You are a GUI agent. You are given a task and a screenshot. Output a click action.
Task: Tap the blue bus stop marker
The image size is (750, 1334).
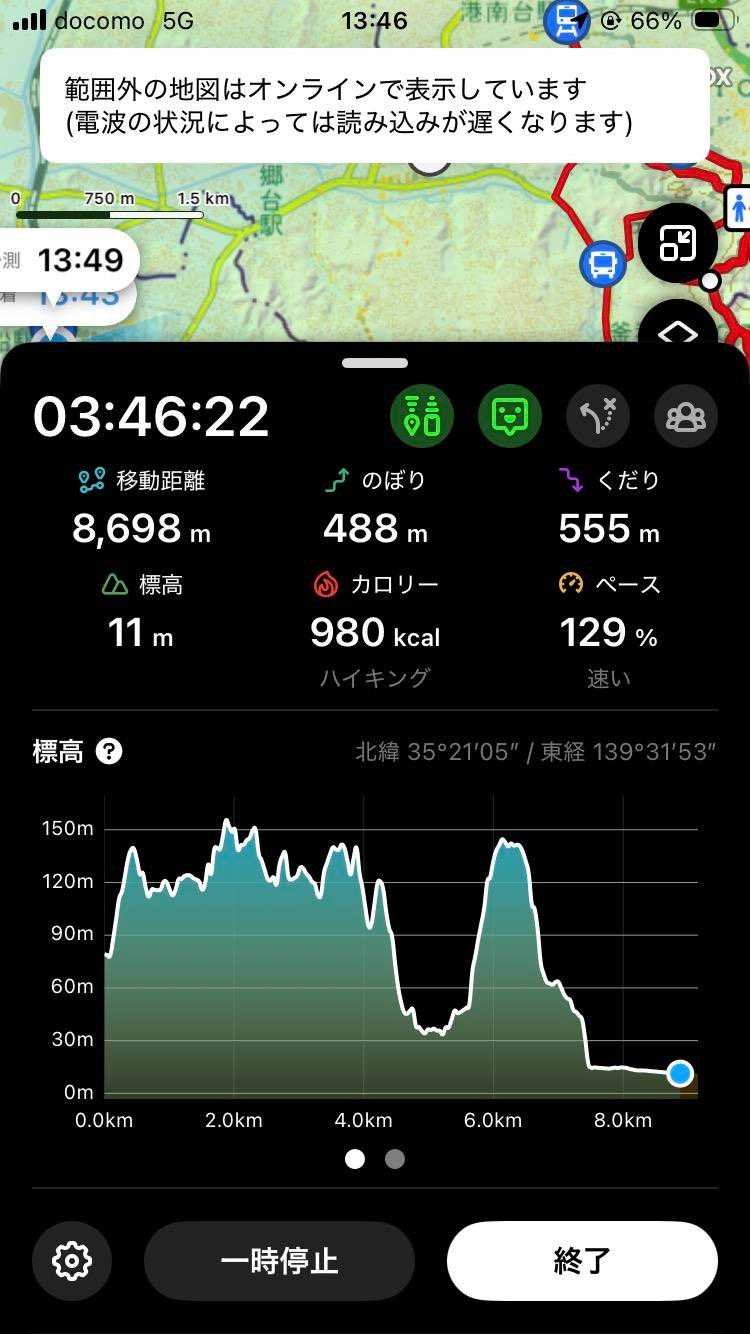(x=603, y=265)
